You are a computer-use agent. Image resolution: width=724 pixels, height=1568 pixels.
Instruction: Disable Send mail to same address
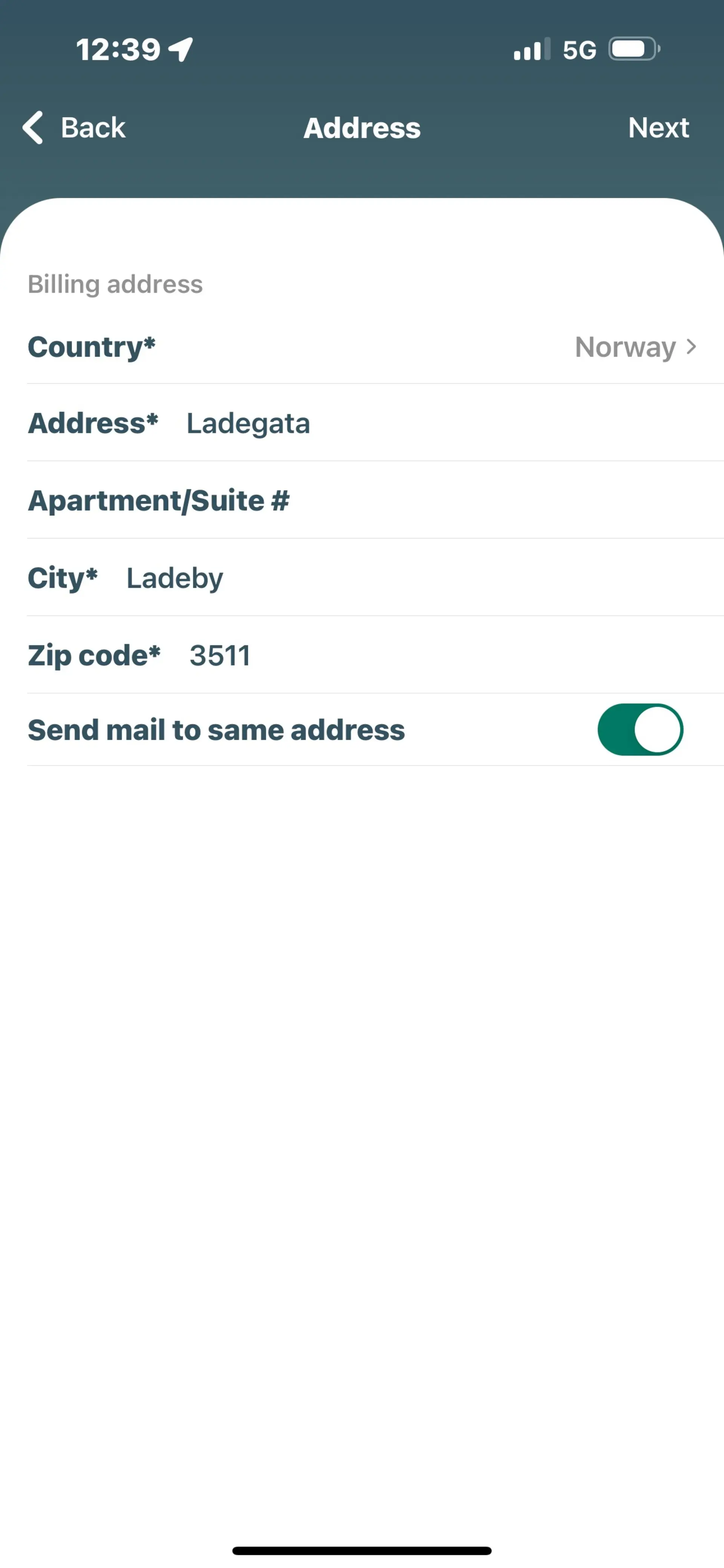coord(640,729)
